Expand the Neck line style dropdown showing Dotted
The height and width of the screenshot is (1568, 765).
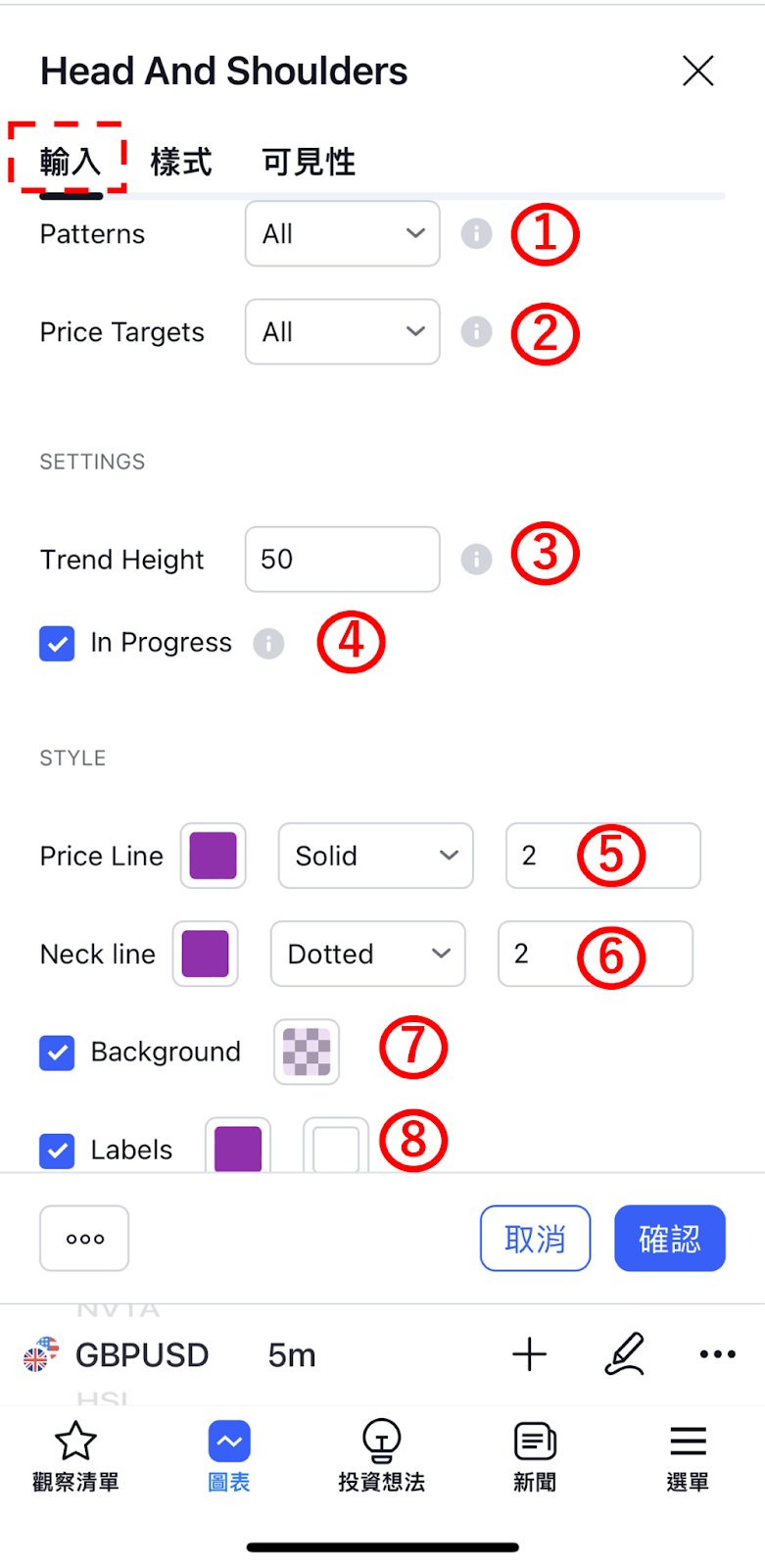tap(368, 954)
